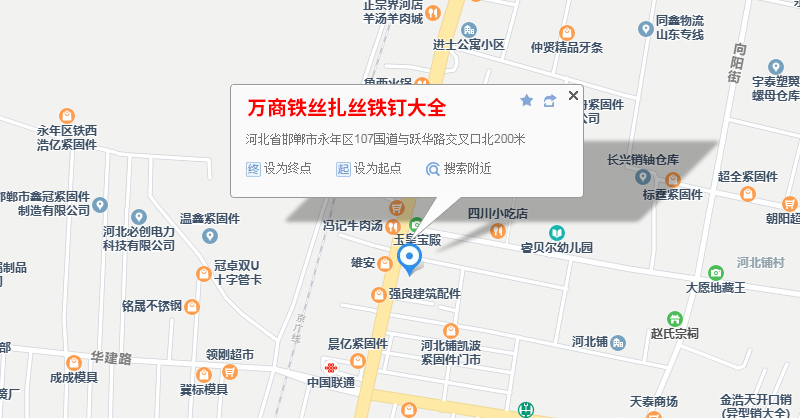The height and width of the screenshot is (418, 800).
Task: Tap the blue location marker pin
Action: [410, 260]
